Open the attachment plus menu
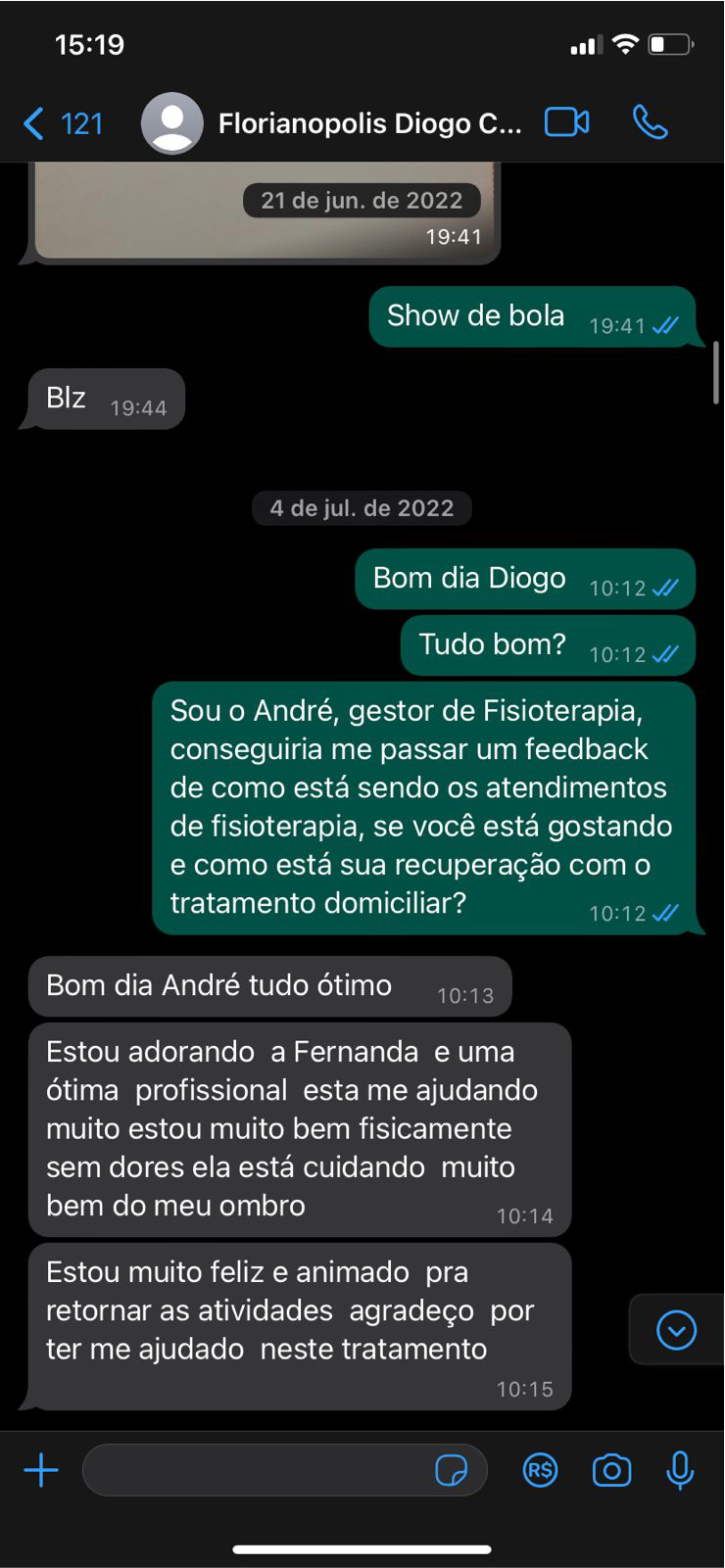 click(x=41, y=1470)
